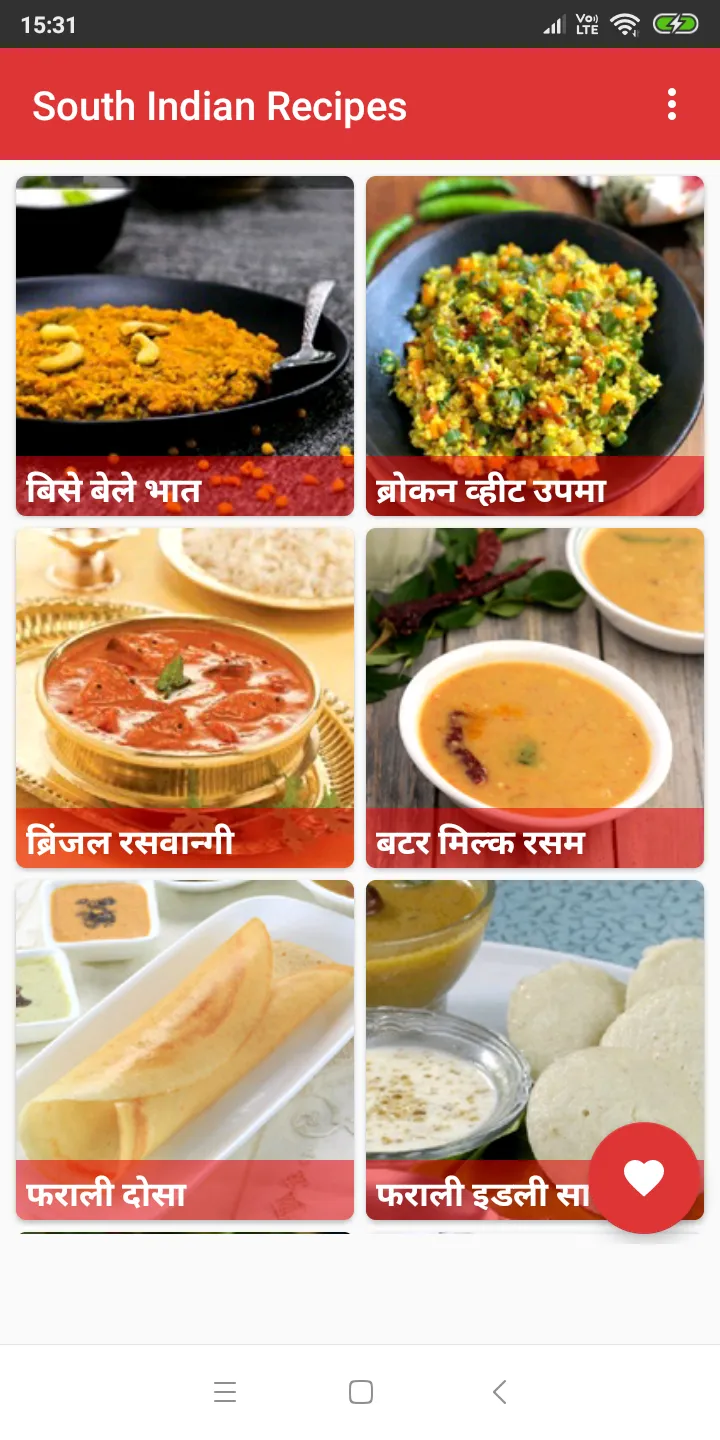The width and height of the screenshot is (720, 1440).
Task: View the बटर मिल्क रसम recipe
Action: tap(535, 697)
